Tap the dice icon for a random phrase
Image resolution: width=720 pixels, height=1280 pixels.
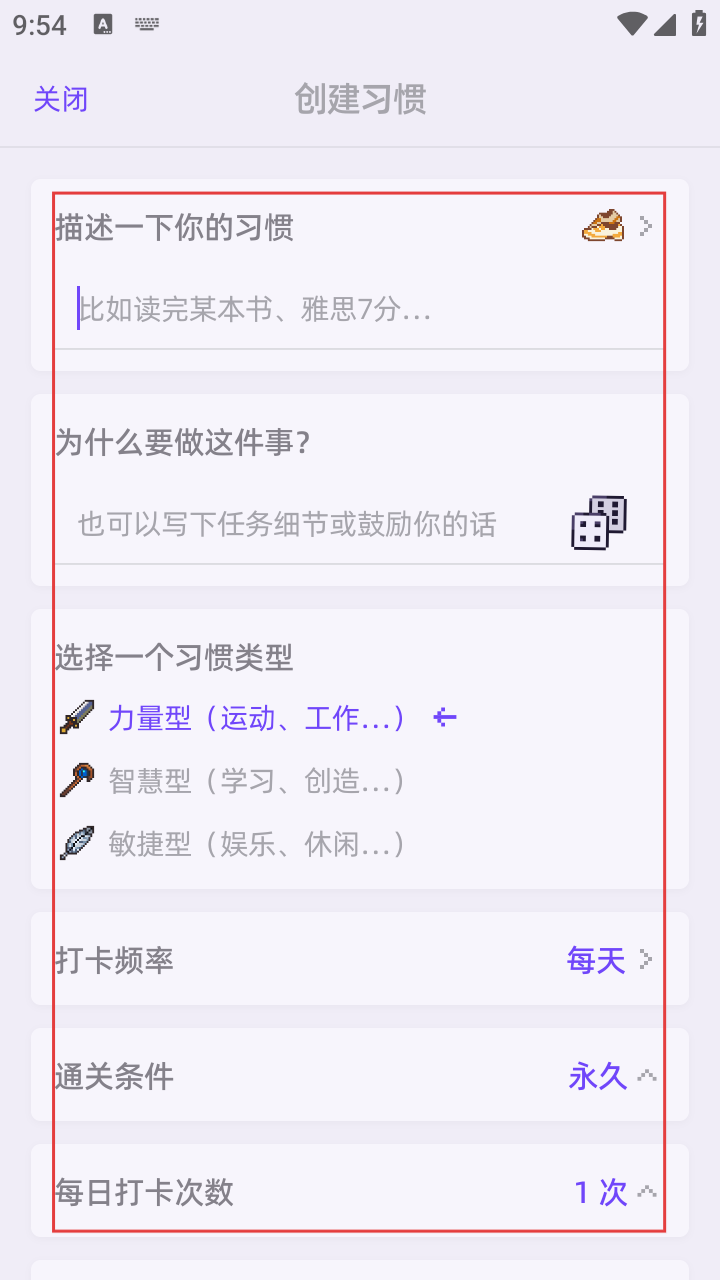coord(599,522)
